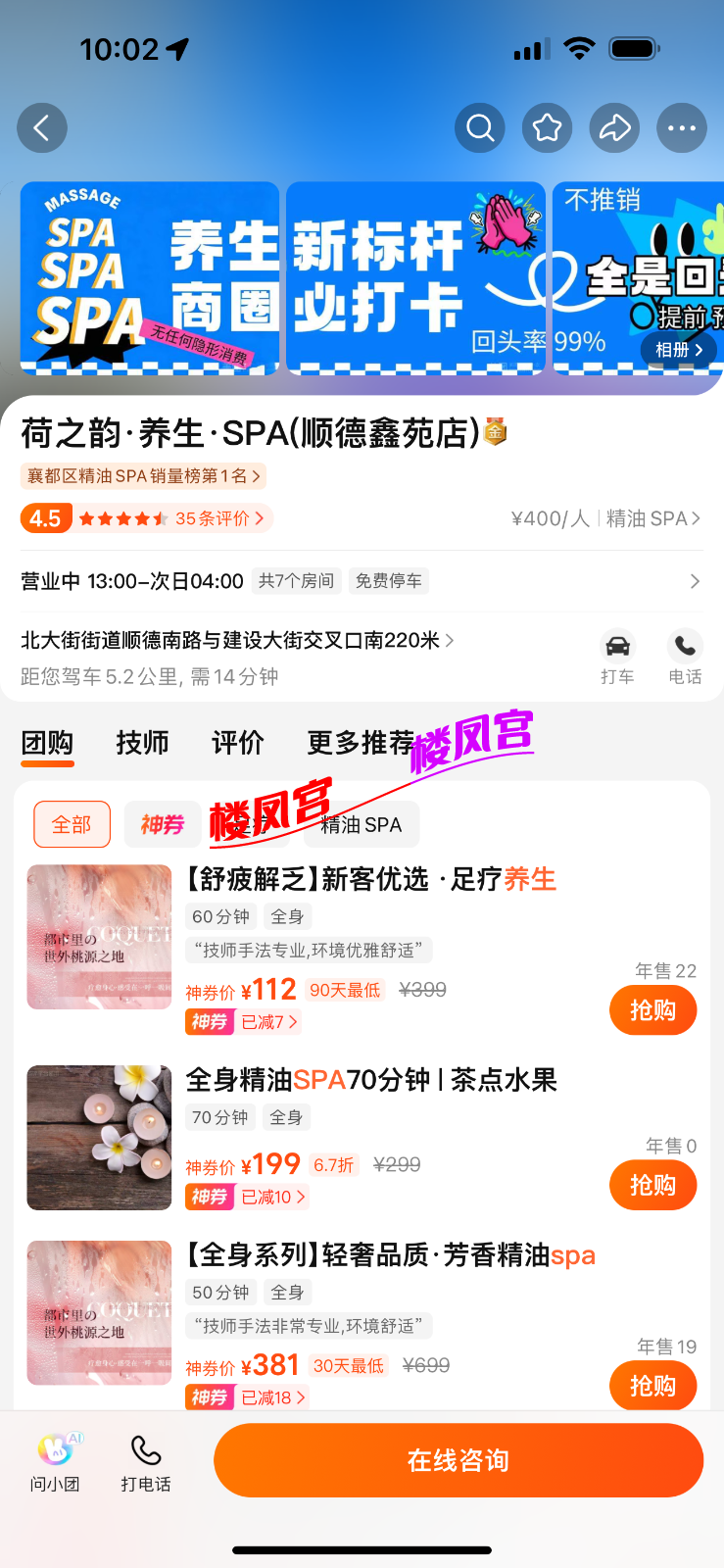Tap the 电话 phone icon
The height and width of the screenshot is (1568, 724).
[685, 657]
